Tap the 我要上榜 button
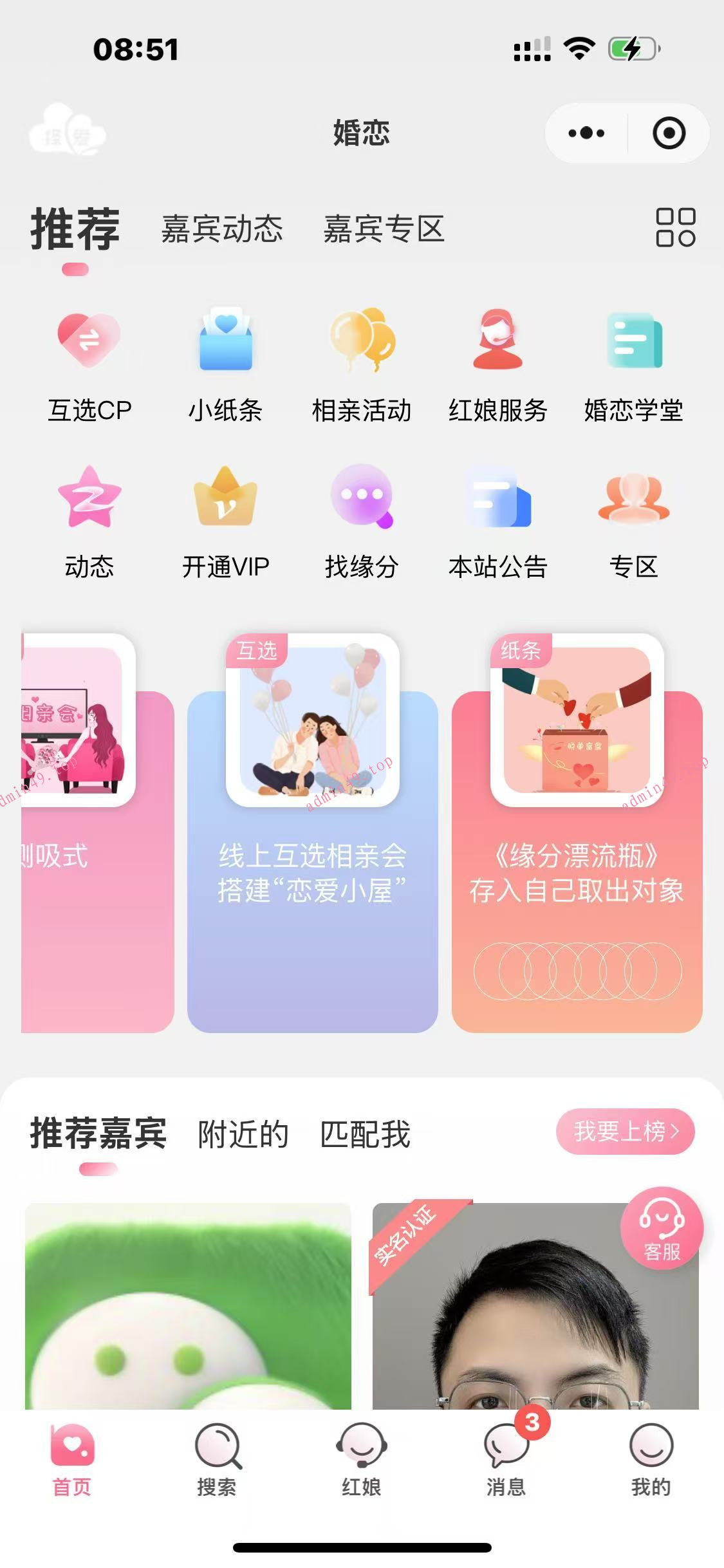Image resolution: width=724 pixels, height=1568 pixels. [625, 1131]
